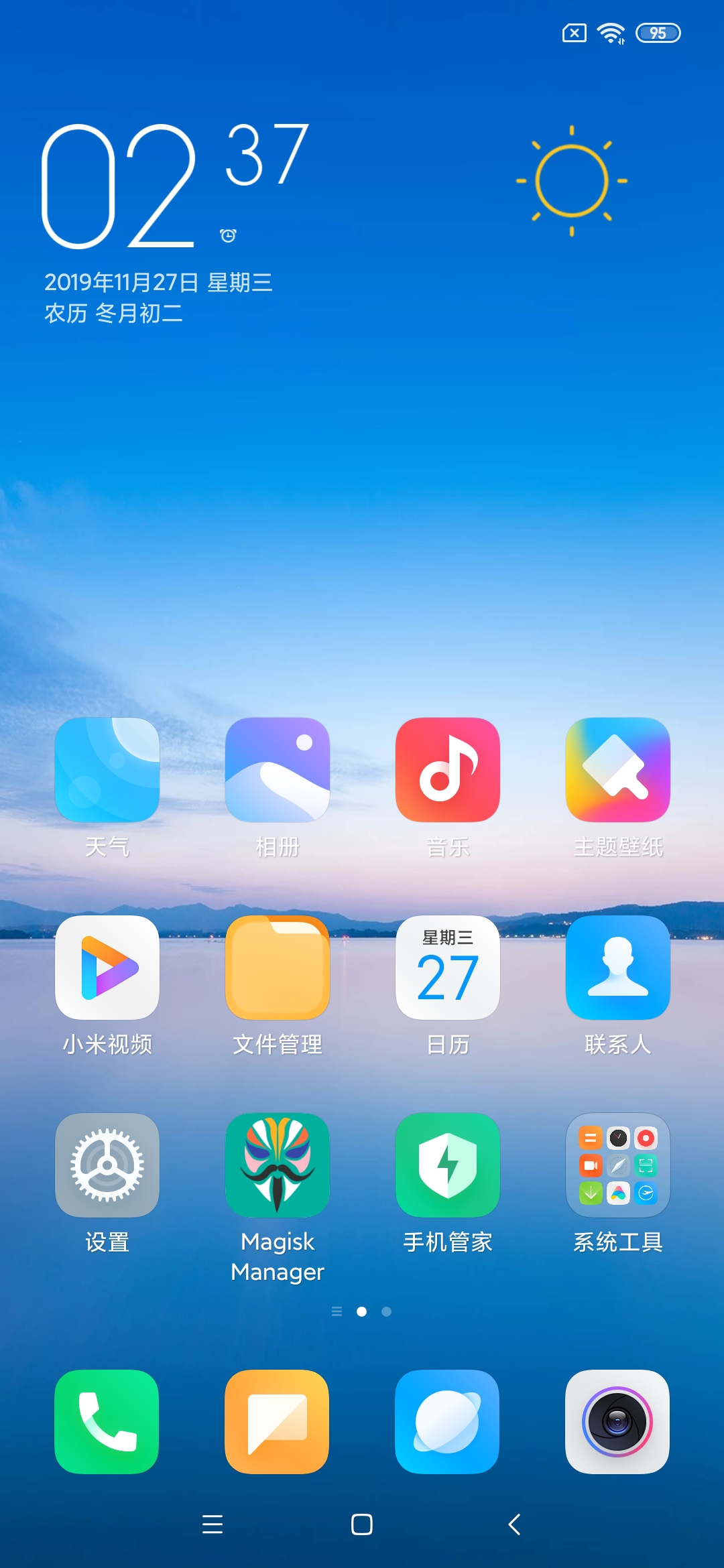The image size is (724, 1568).
Task: Launch Magisk Manager
Action: [x=278, y=1165]
